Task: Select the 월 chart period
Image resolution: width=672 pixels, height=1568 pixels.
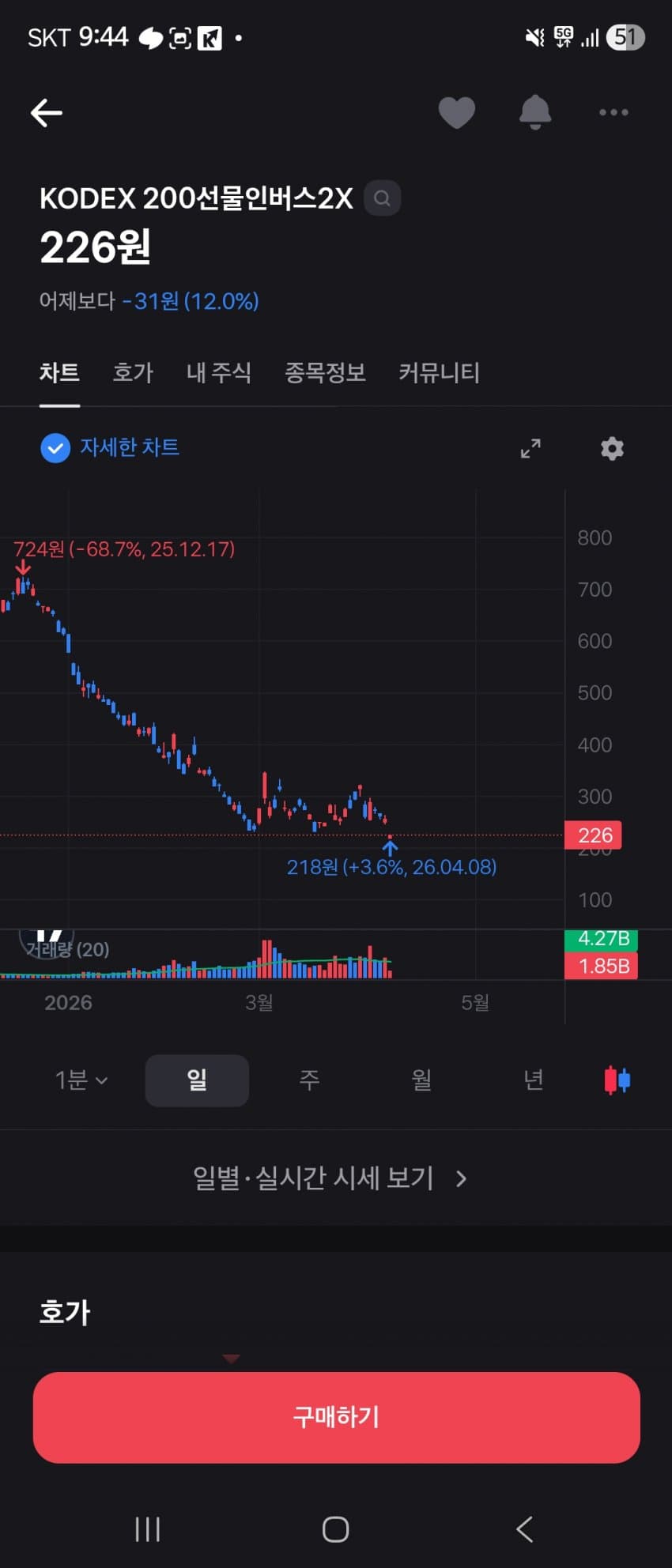Action: pyautogui.click(x=421, y=1080)
